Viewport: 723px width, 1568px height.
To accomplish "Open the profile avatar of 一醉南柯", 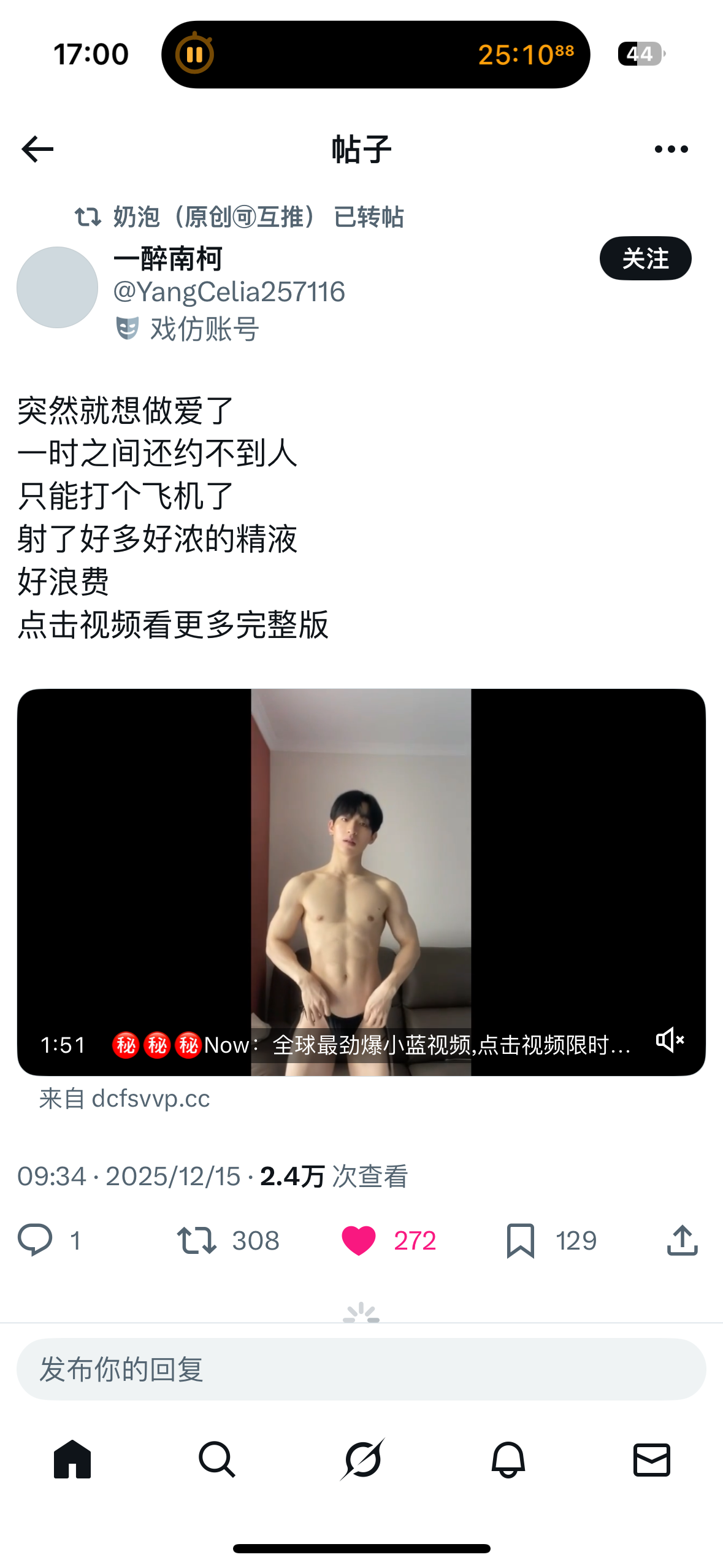I will point(57,287).
